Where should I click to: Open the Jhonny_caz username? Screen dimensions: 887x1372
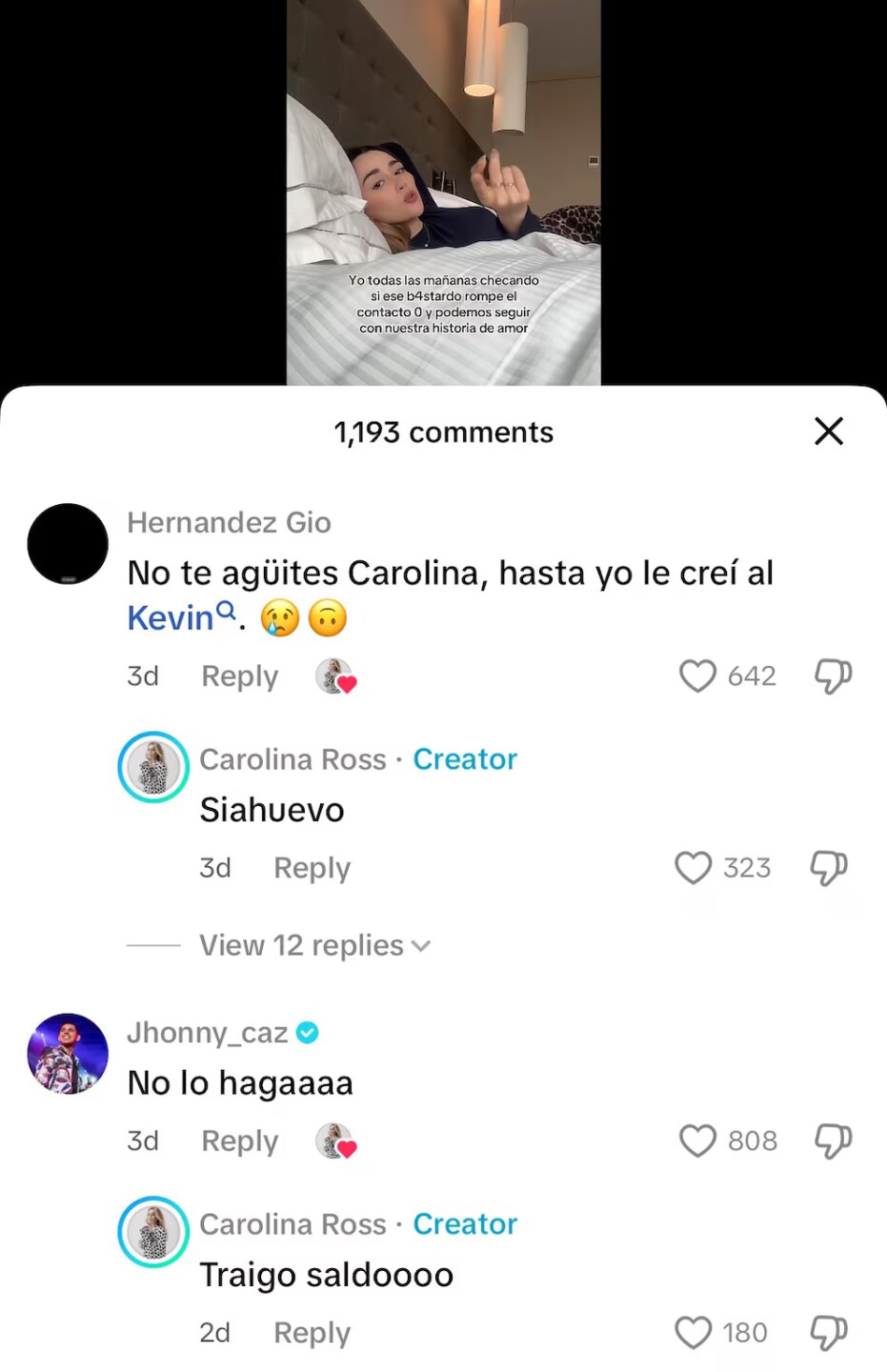208,1032
